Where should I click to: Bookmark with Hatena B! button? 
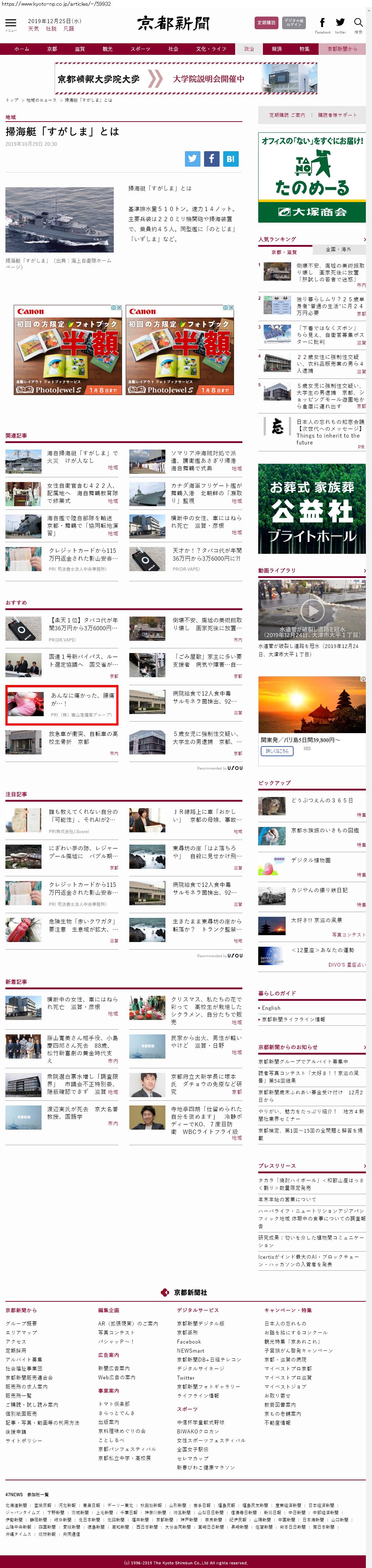click(230, 159)
